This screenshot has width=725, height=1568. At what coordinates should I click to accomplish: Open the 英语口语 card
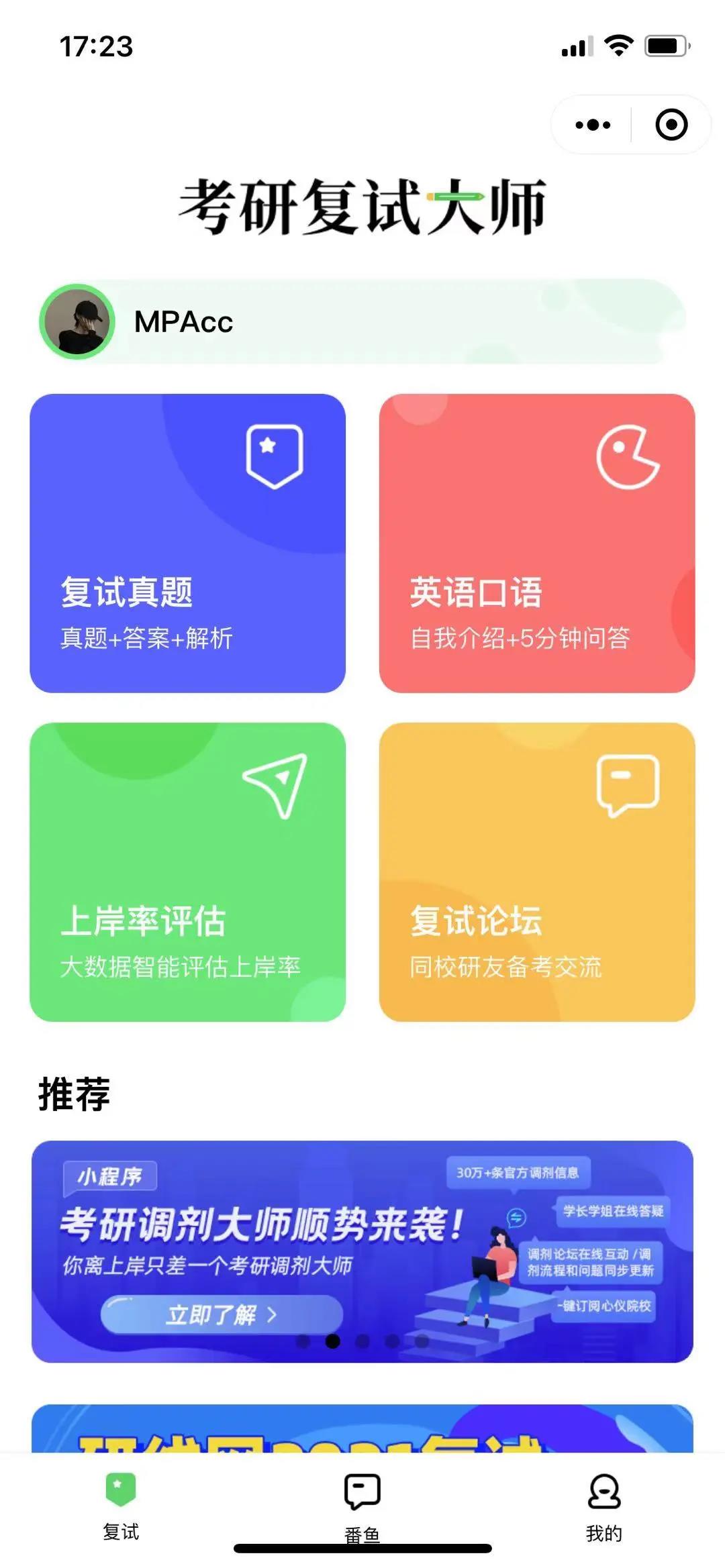coord(537,543)
